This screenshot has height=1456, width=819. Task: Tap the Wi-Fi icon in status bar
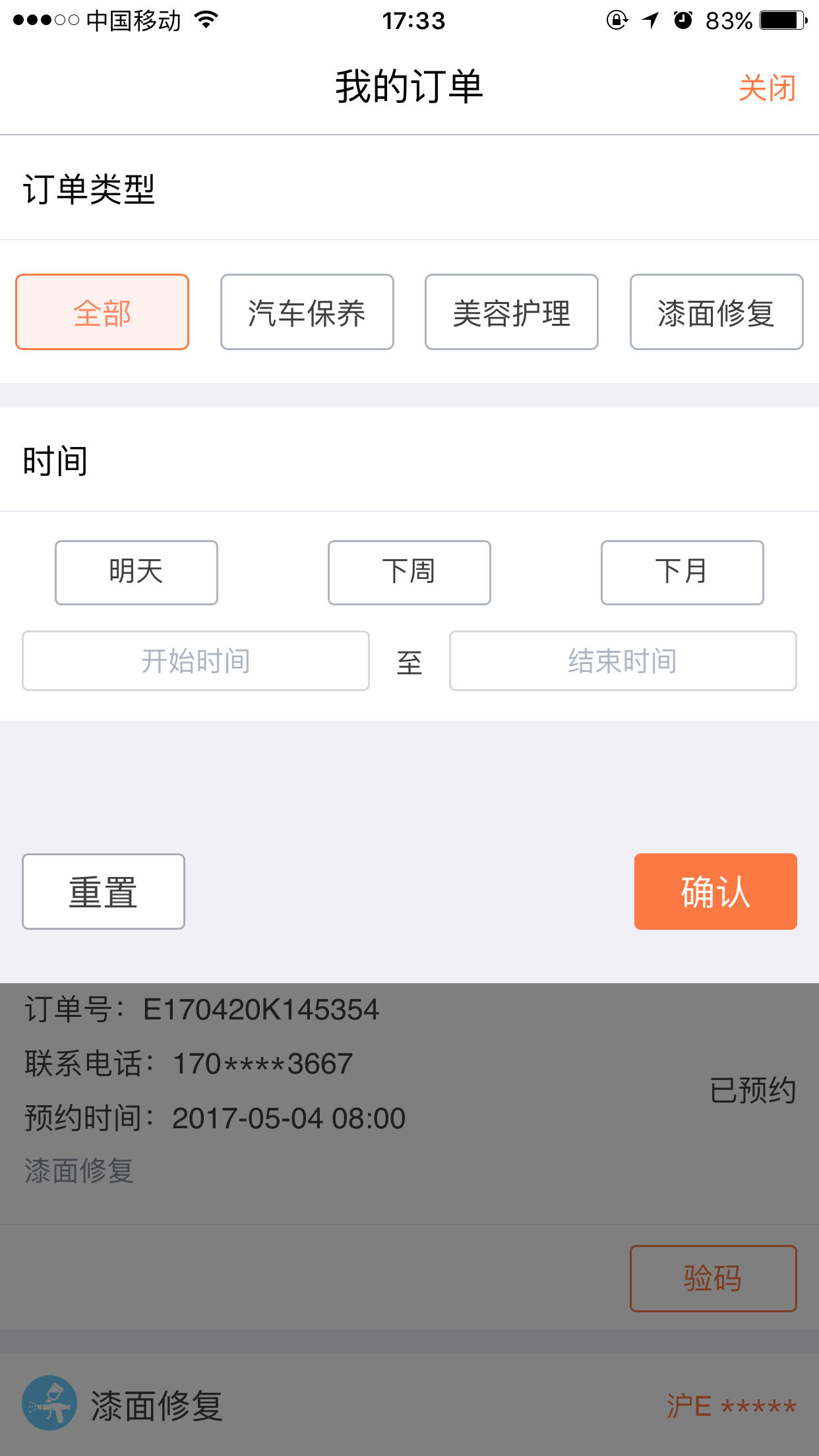[x=205, y=20]
